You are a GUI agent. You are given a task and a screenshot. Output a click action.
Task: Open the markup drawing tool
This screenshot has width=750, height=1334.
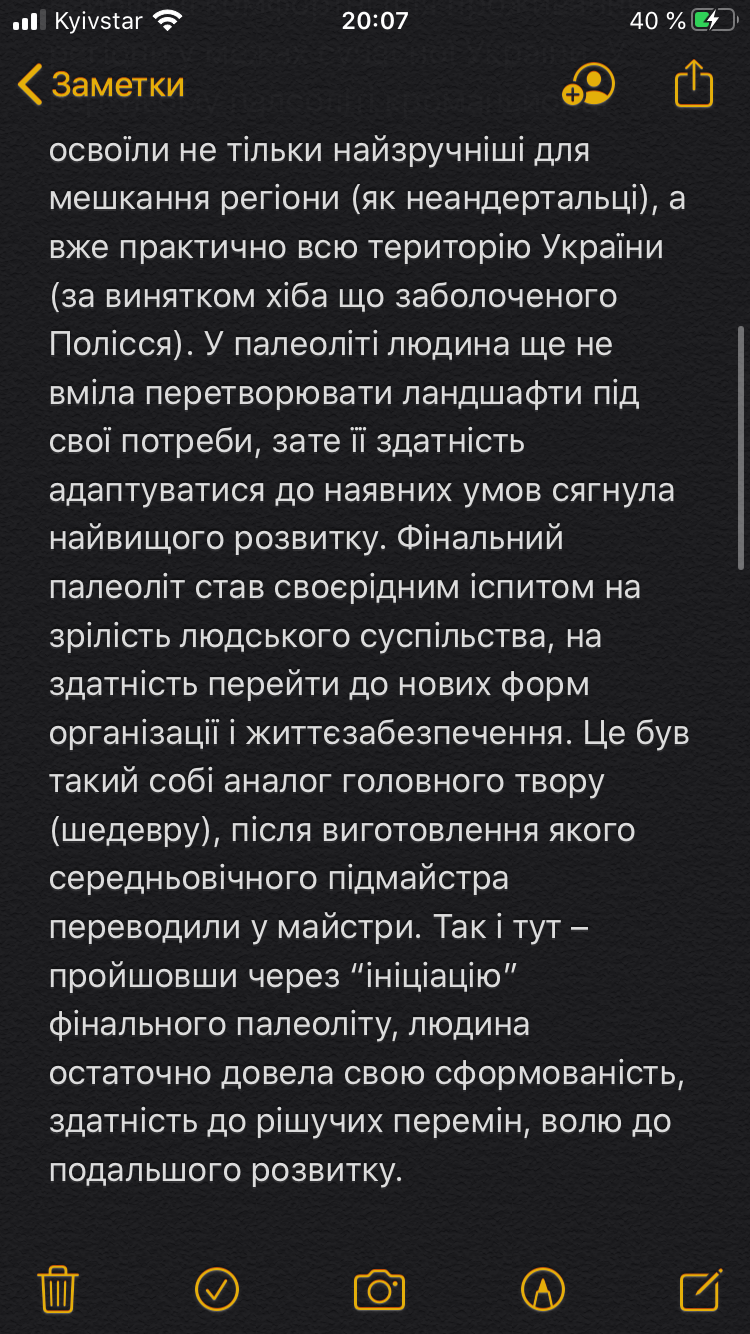click(542, 1289)
